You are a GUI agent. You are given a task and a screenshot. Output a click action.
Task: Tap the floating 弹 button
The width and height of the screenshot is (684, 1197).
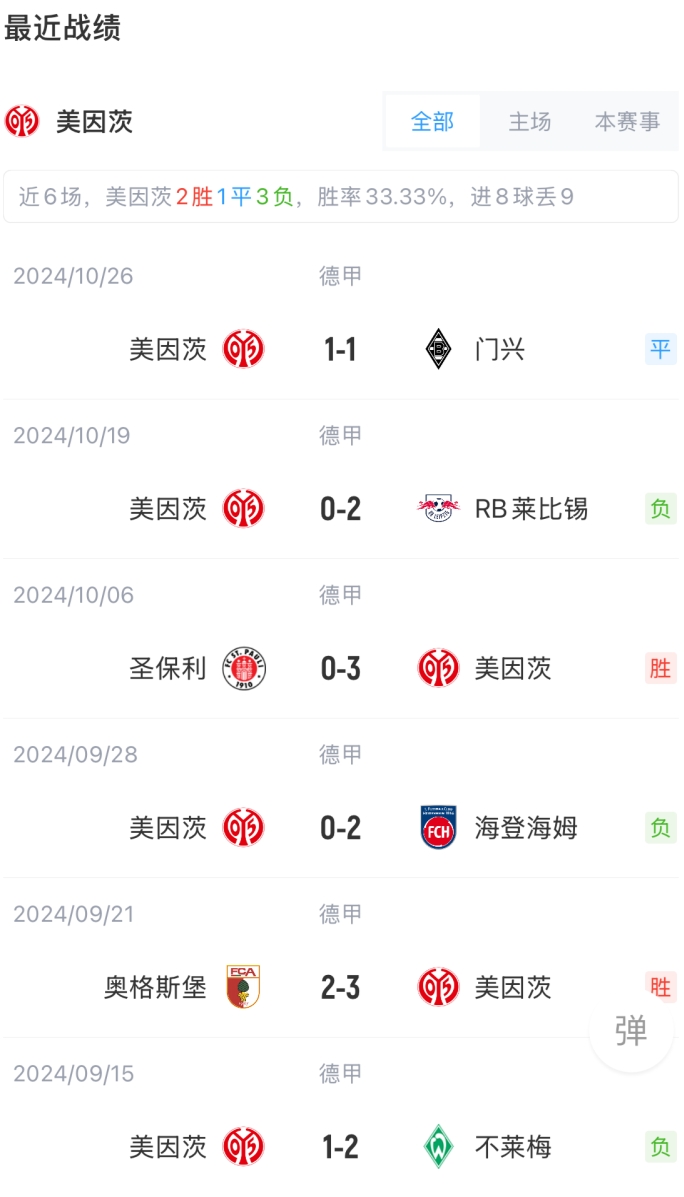(631, 1031)
